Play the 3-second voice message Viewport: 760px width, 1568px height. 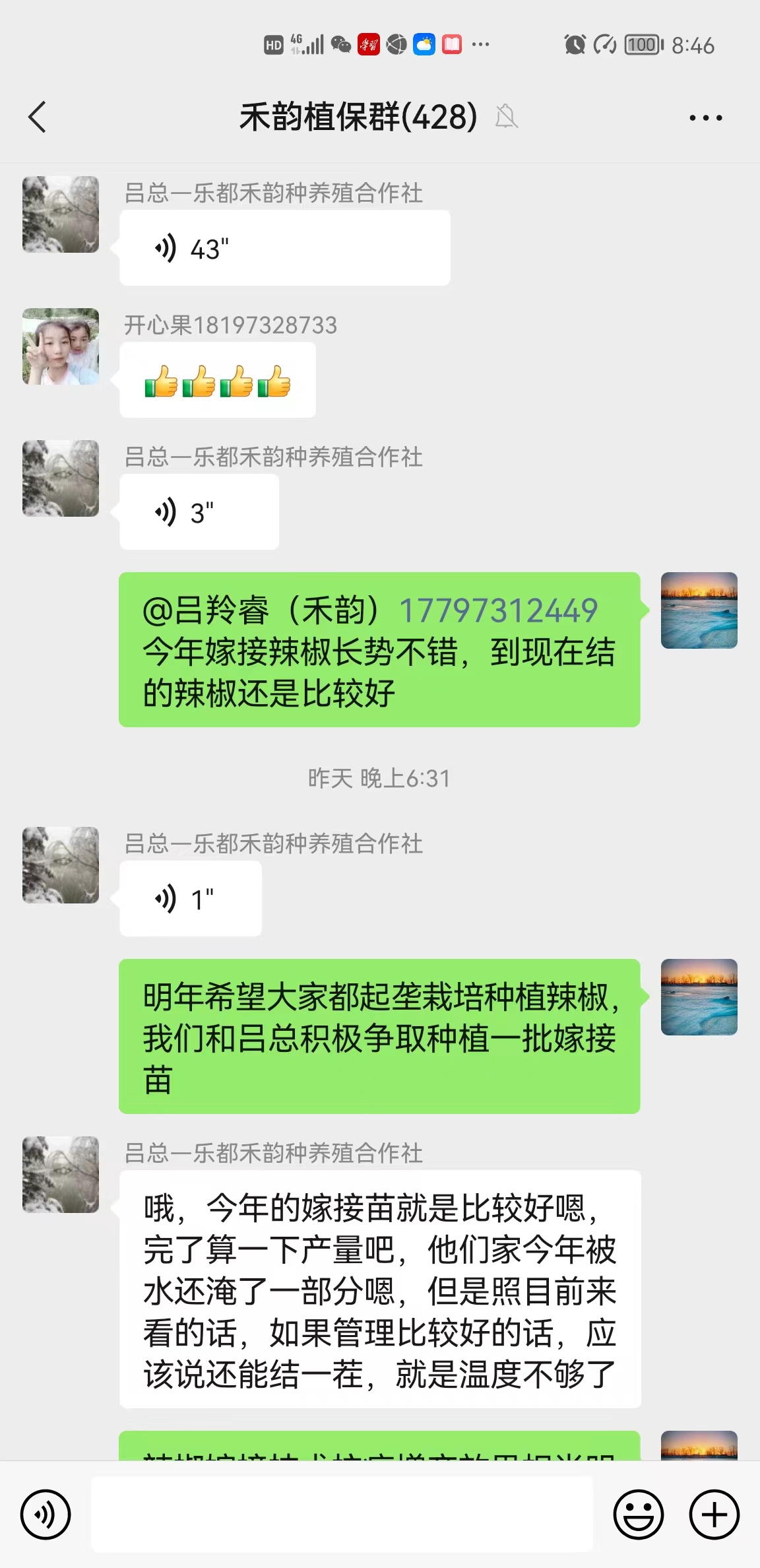(199, 512)
